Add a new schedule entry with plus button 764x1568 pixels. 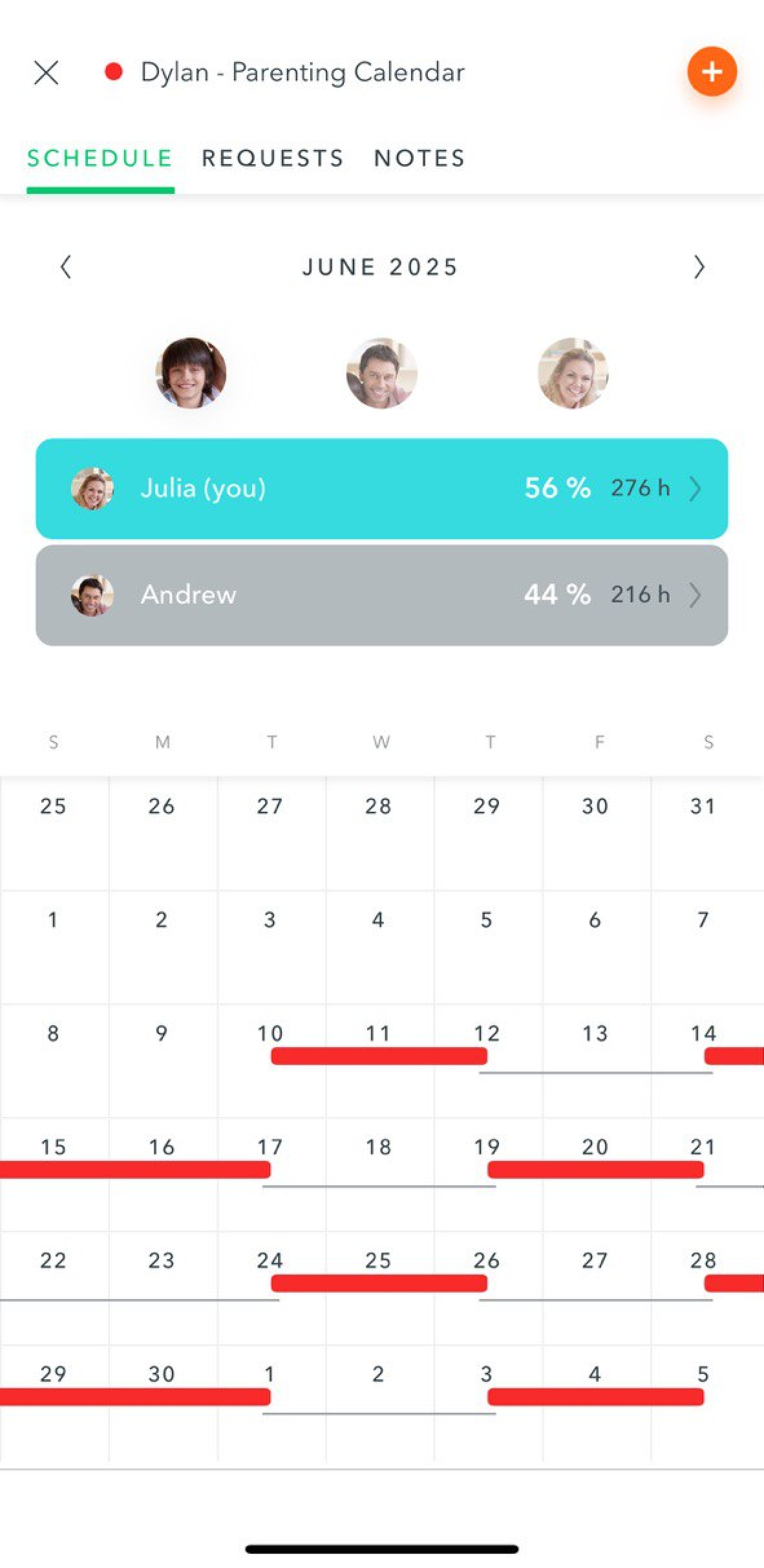tap(712, 72)
